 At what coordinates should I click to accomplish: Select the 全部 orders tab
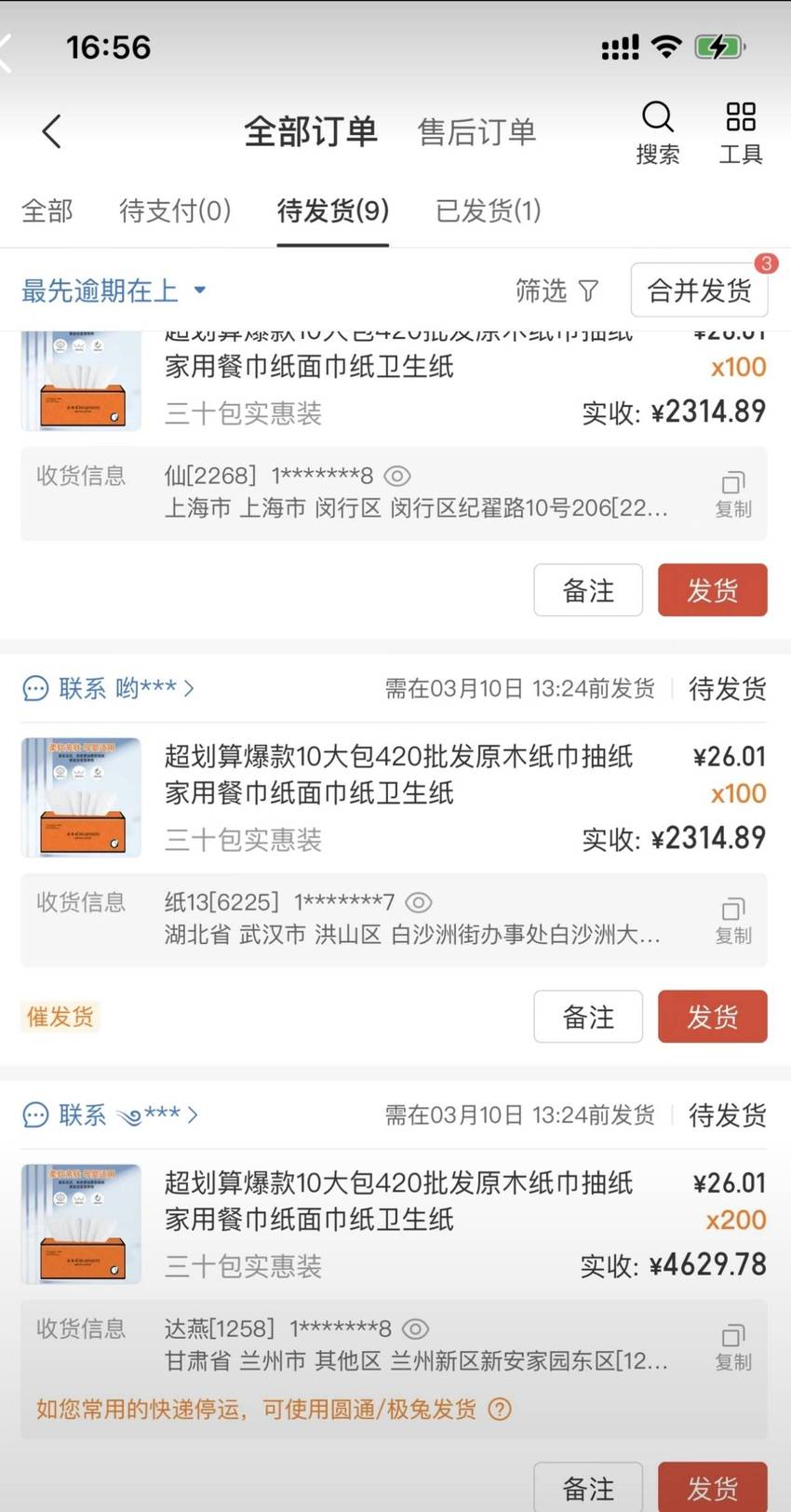(x=47, y=210)
